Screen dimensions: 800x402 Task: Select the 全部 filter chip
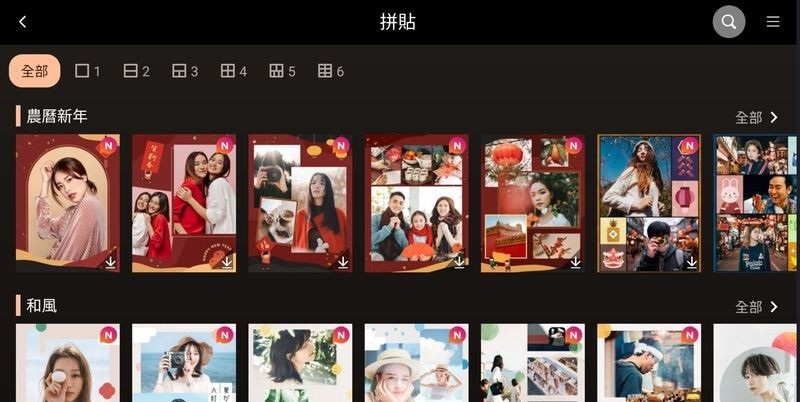pyautogui.click(x=35, y=71)
